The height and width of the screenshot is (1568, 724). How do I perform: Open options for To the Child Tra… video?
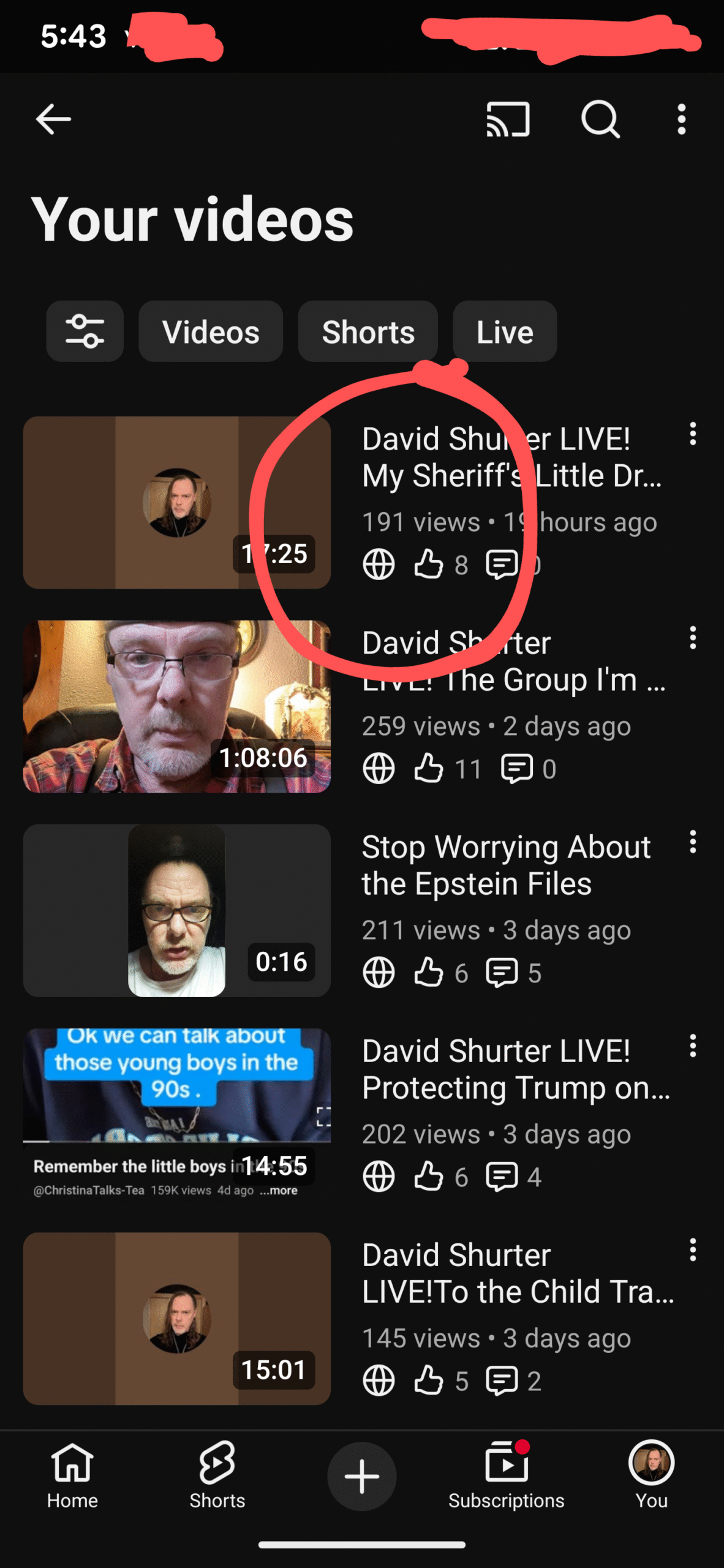693,1250
